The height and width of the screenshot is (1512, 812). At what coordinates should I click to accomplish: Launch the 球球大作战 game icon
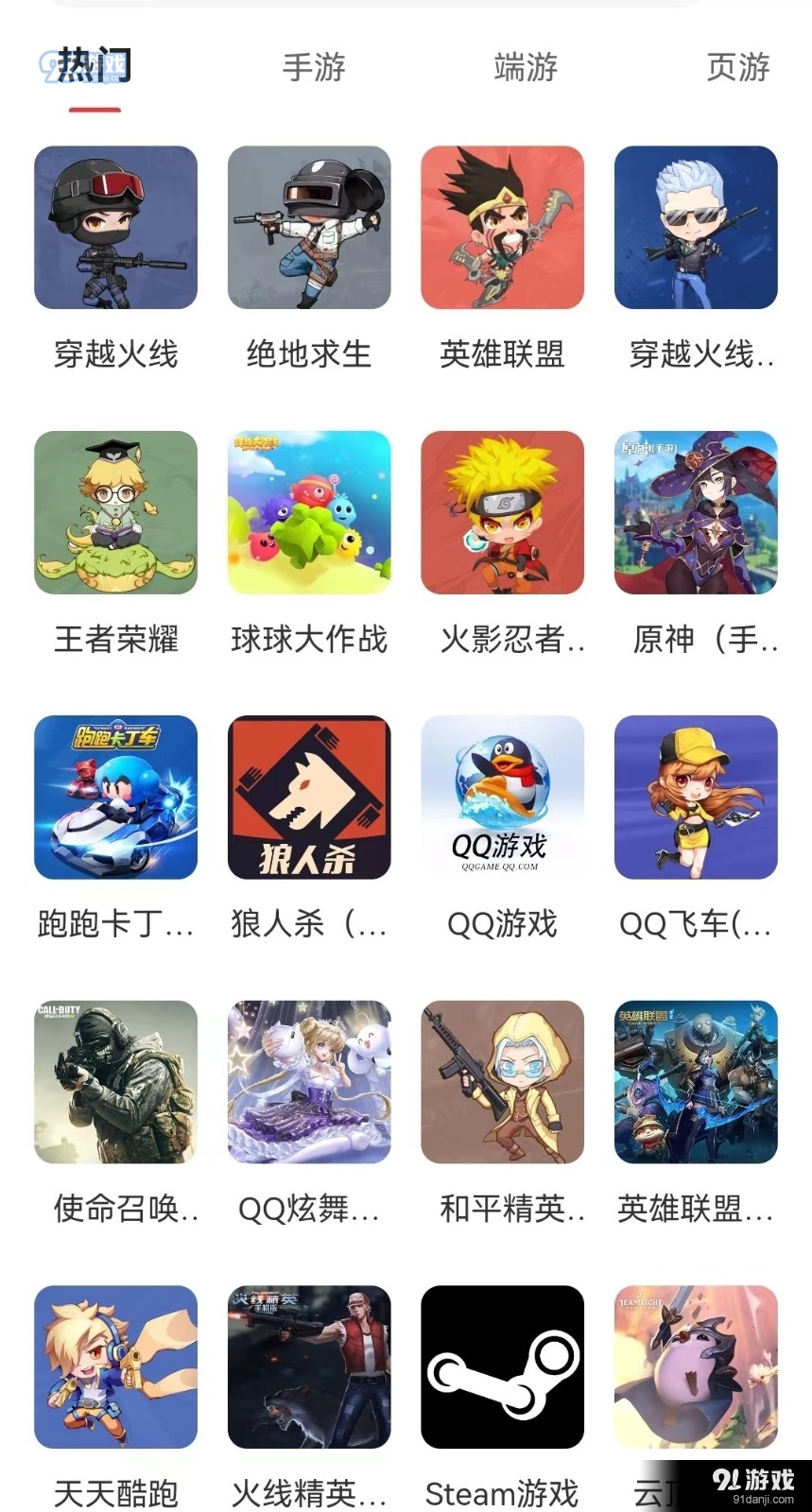click(308, 513)
